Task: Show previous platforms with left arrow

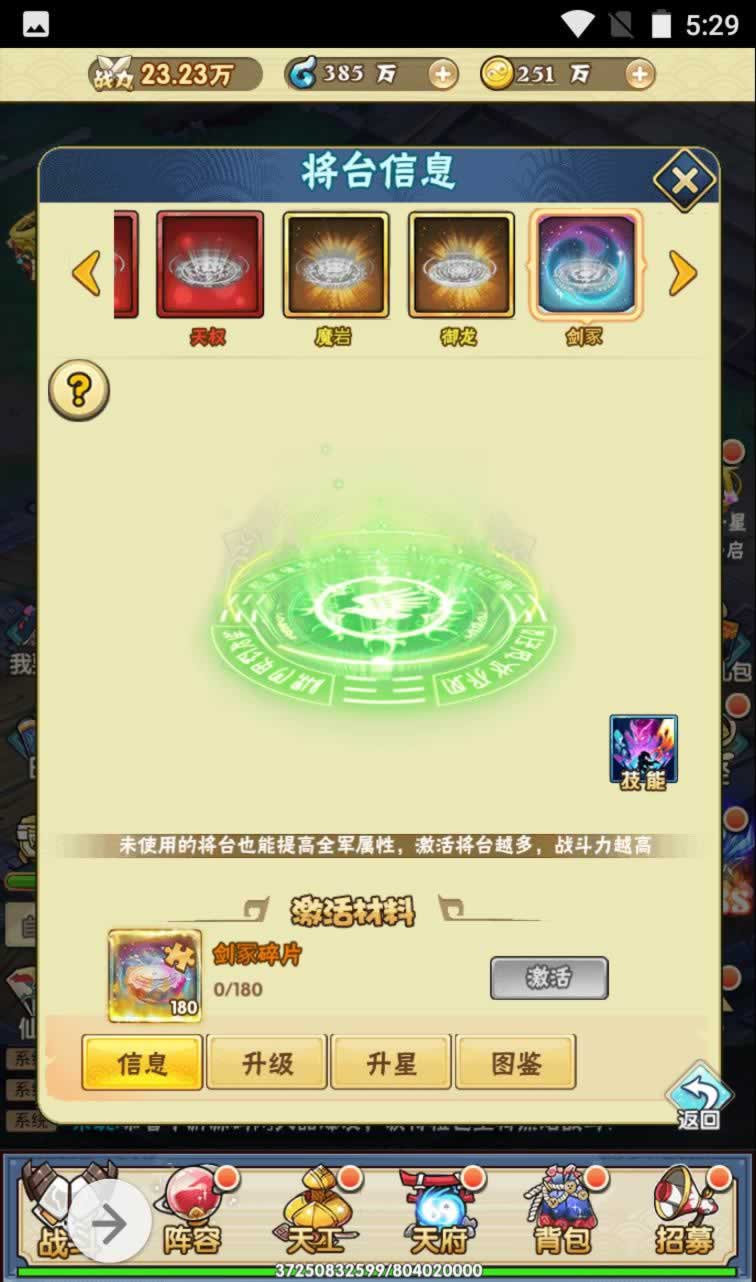Action: click(x=87, y=272)
